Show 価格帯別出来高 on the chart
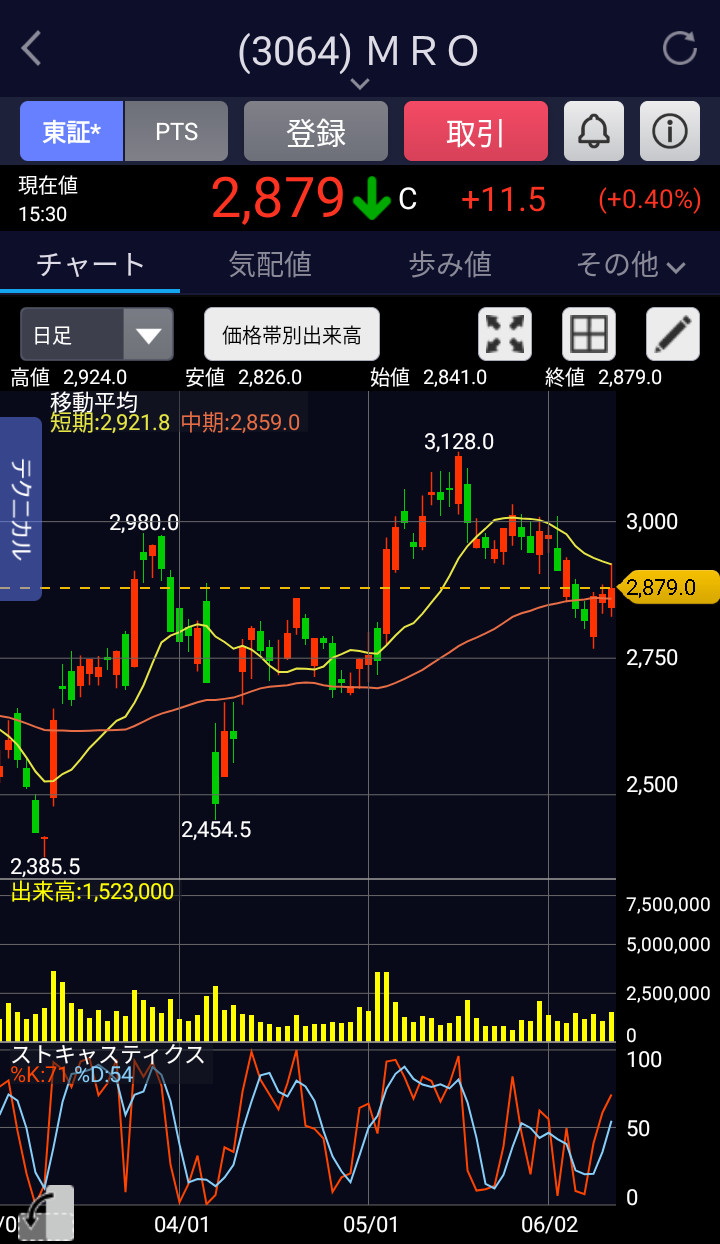This screenshot has width=720, height=1244. pos(292,334)
